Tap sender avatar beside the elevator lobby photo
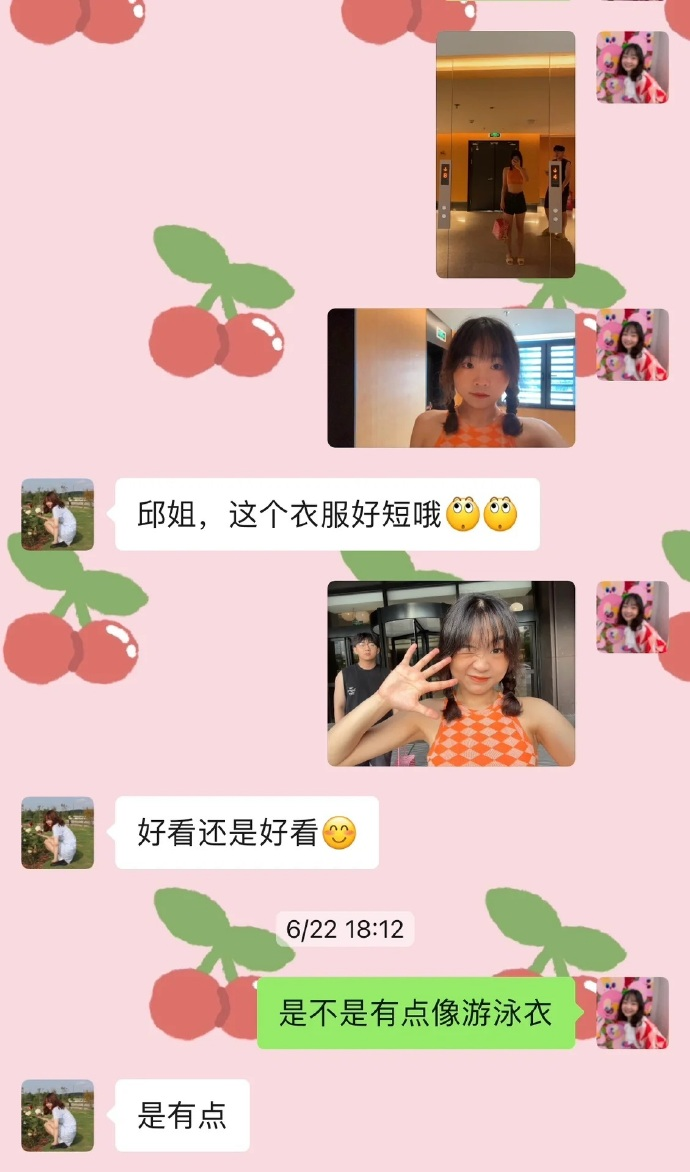 pos(632,67)
